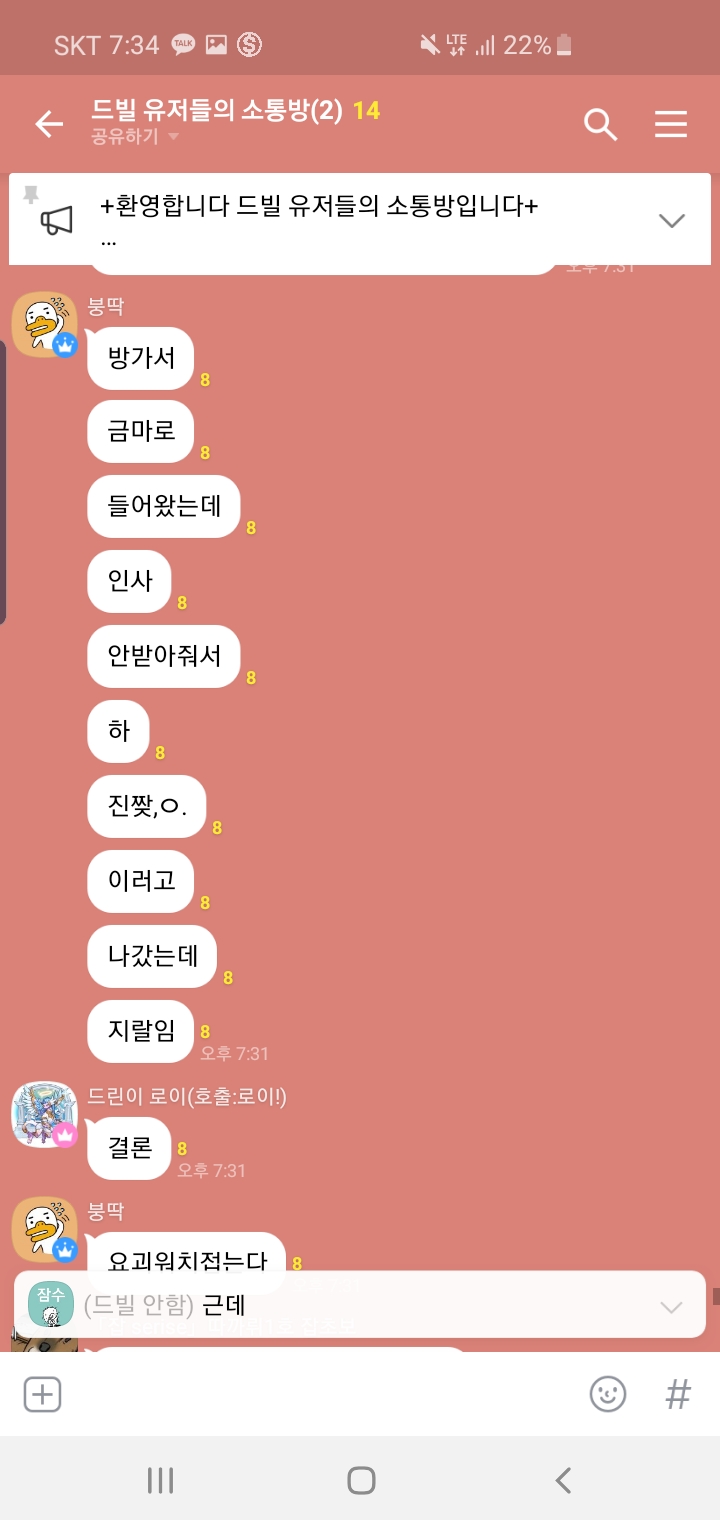Open the emoticon picker
Screen dimensions: 720x1520
tap(608, 1394)
